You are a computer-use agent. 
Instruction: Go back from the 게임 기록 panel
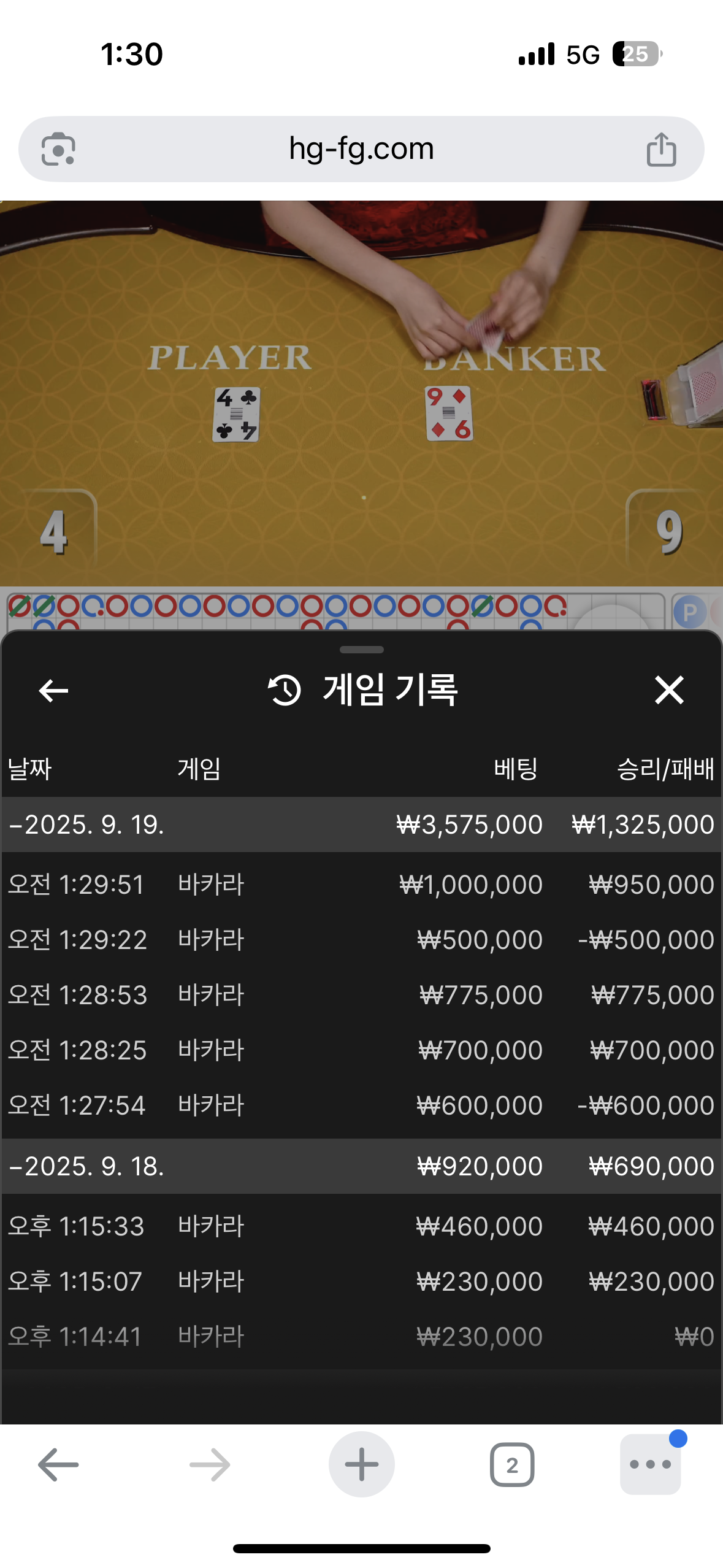coord(53,691)
